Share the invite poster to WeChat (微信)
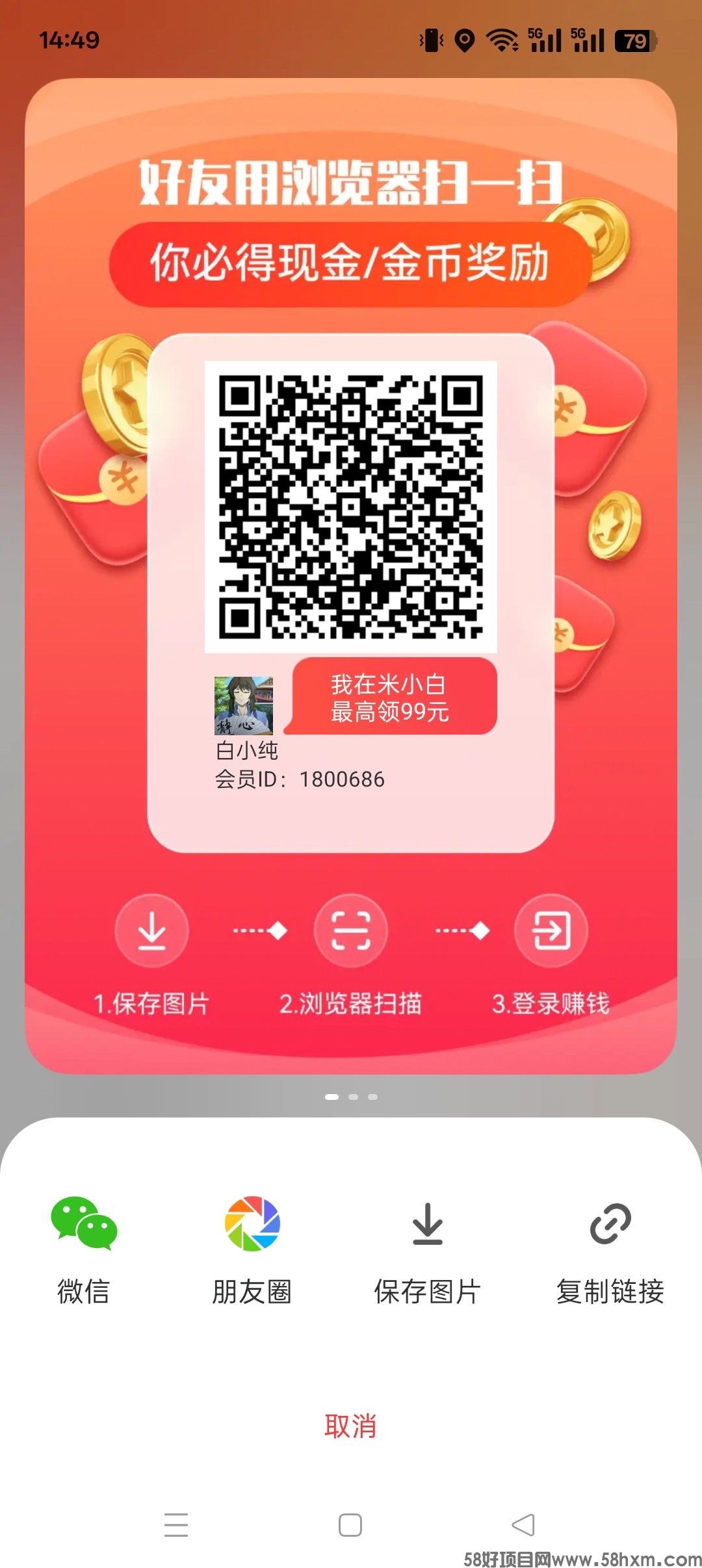This screenshot has height=1568, width=702. tap(84, 1248)
